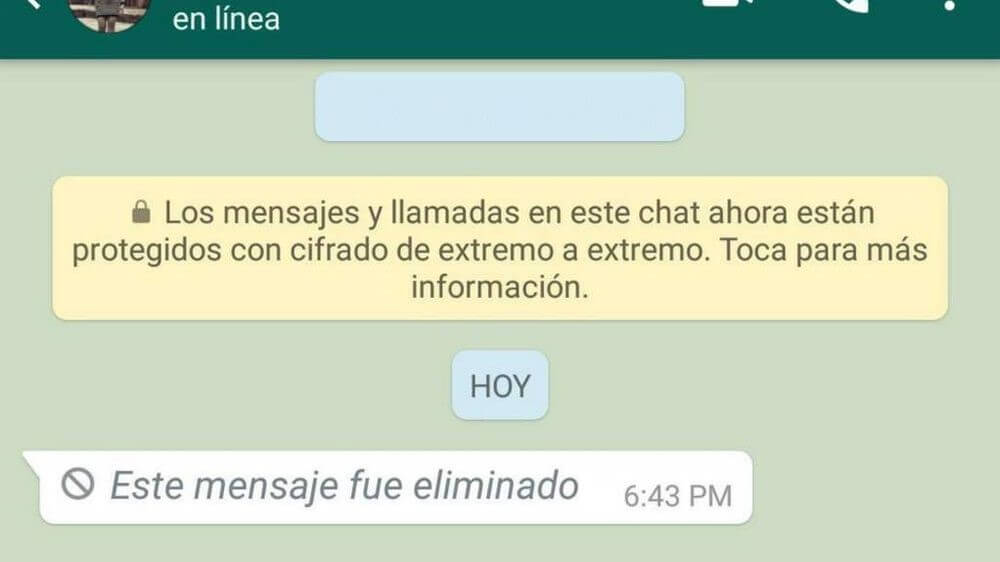The height and width of the screenshot is (562, 1000).
Task: Open contact info via 'en línea' header
Action: click(x=226, y=19)
